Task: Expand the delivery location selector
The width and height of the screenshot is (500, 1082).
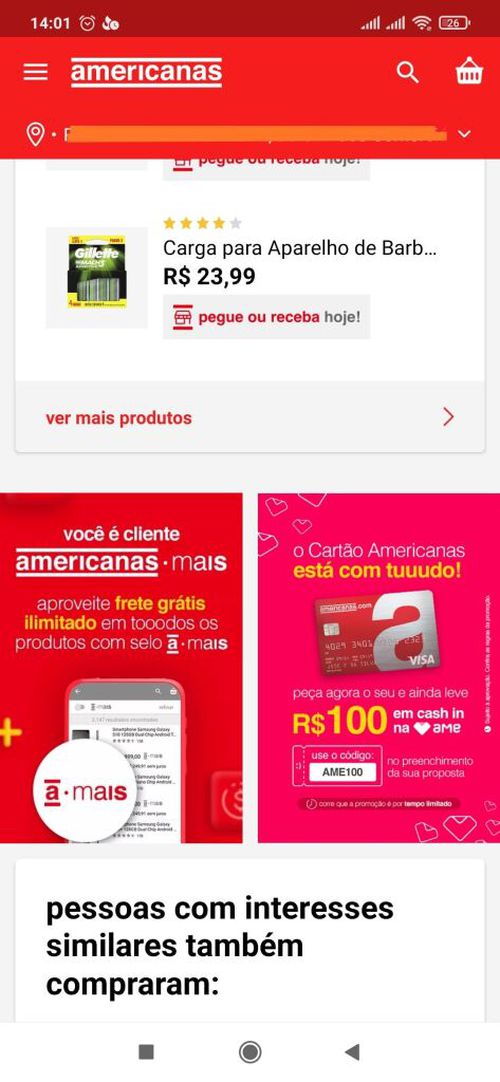Action: [x=250, y=134]
